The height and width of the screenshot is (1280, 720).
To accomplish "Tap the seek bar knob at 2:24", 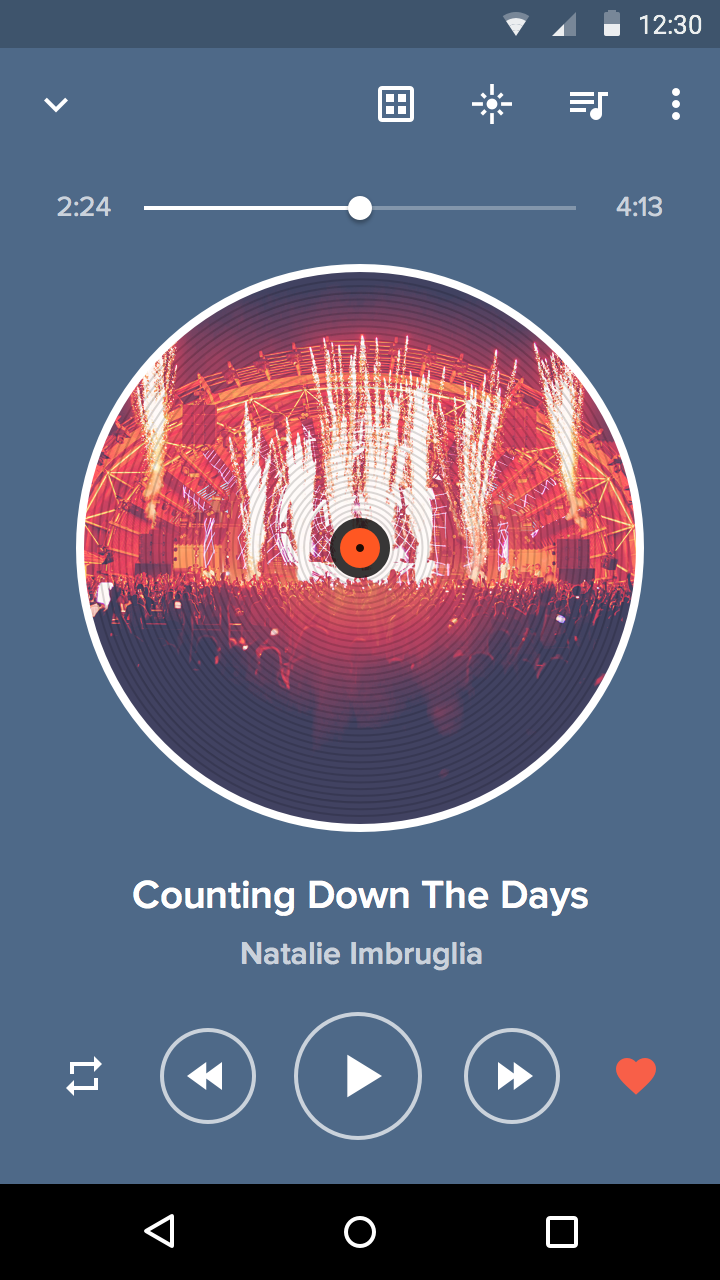I will coord(360,208).
